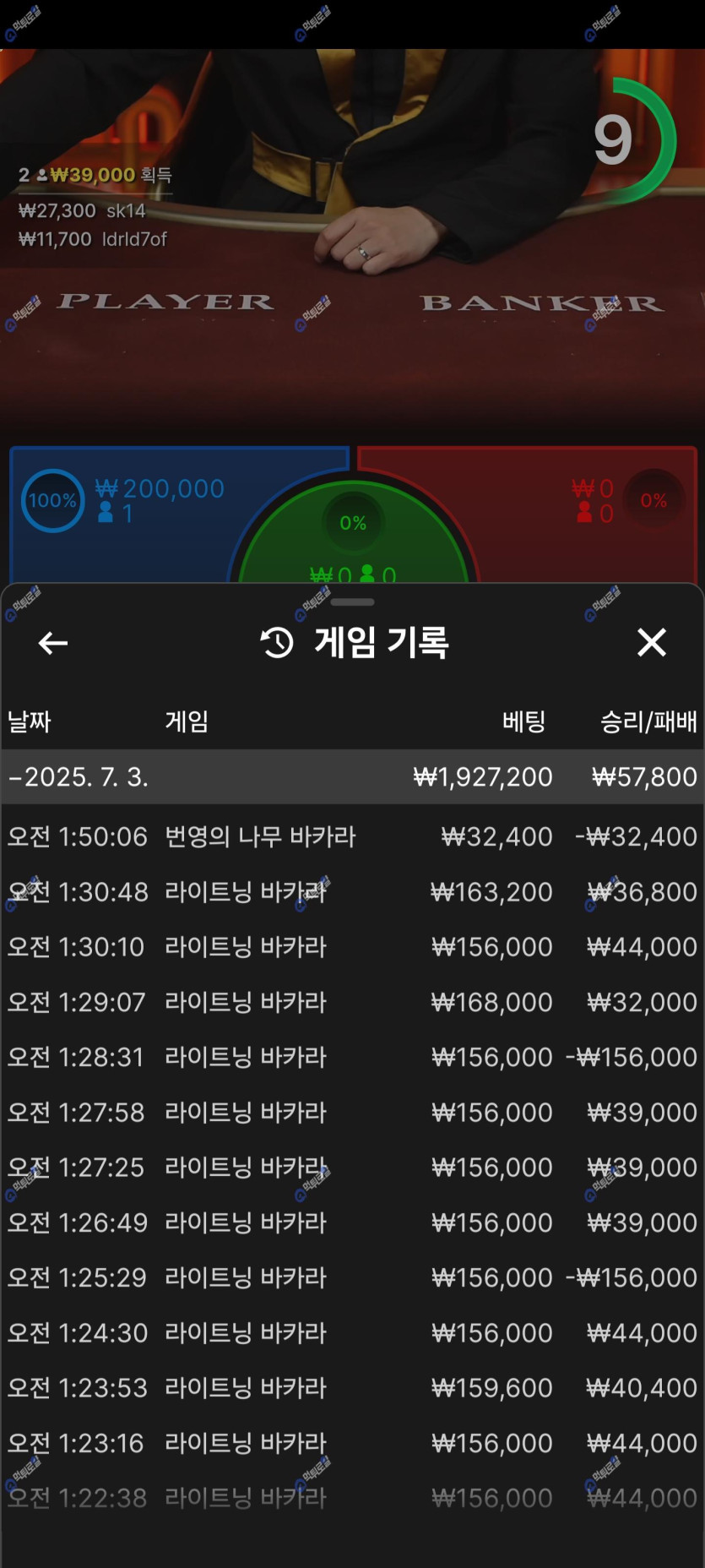
Task: Go back from the 게임 기록 panel
Action: point(53,643)
